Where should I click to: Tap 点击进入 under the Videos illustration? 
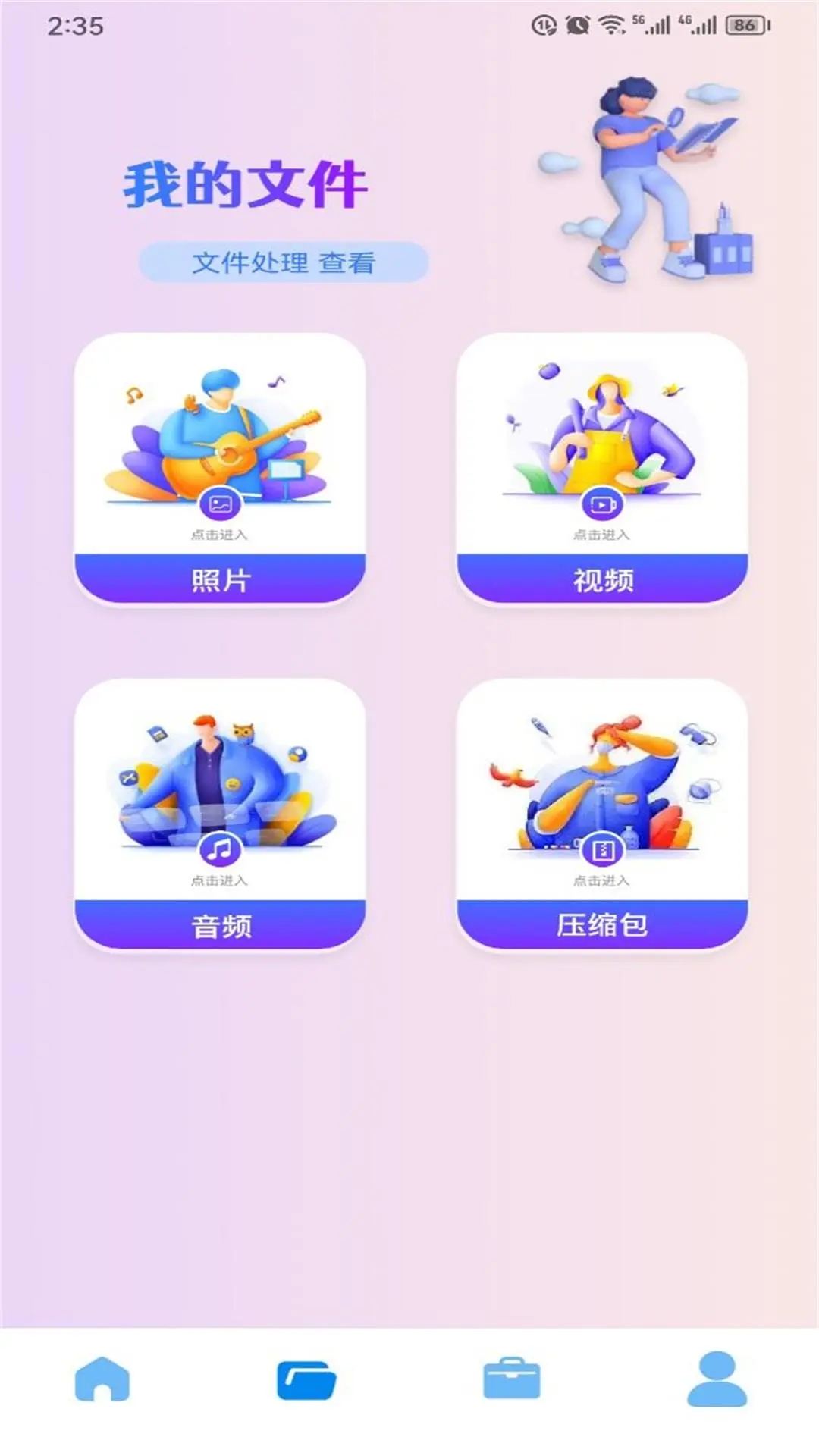click(603, 535)
